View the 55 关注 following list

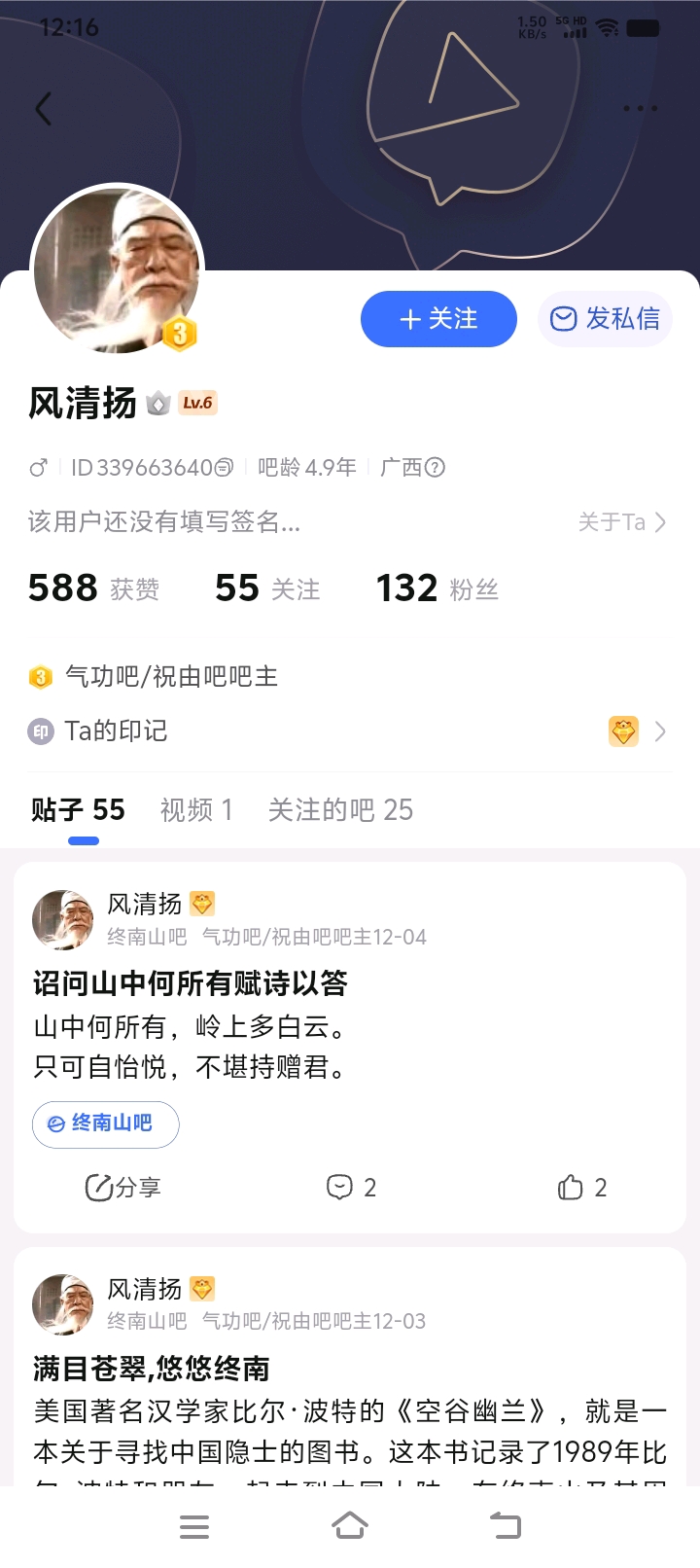tap(267, 588)
